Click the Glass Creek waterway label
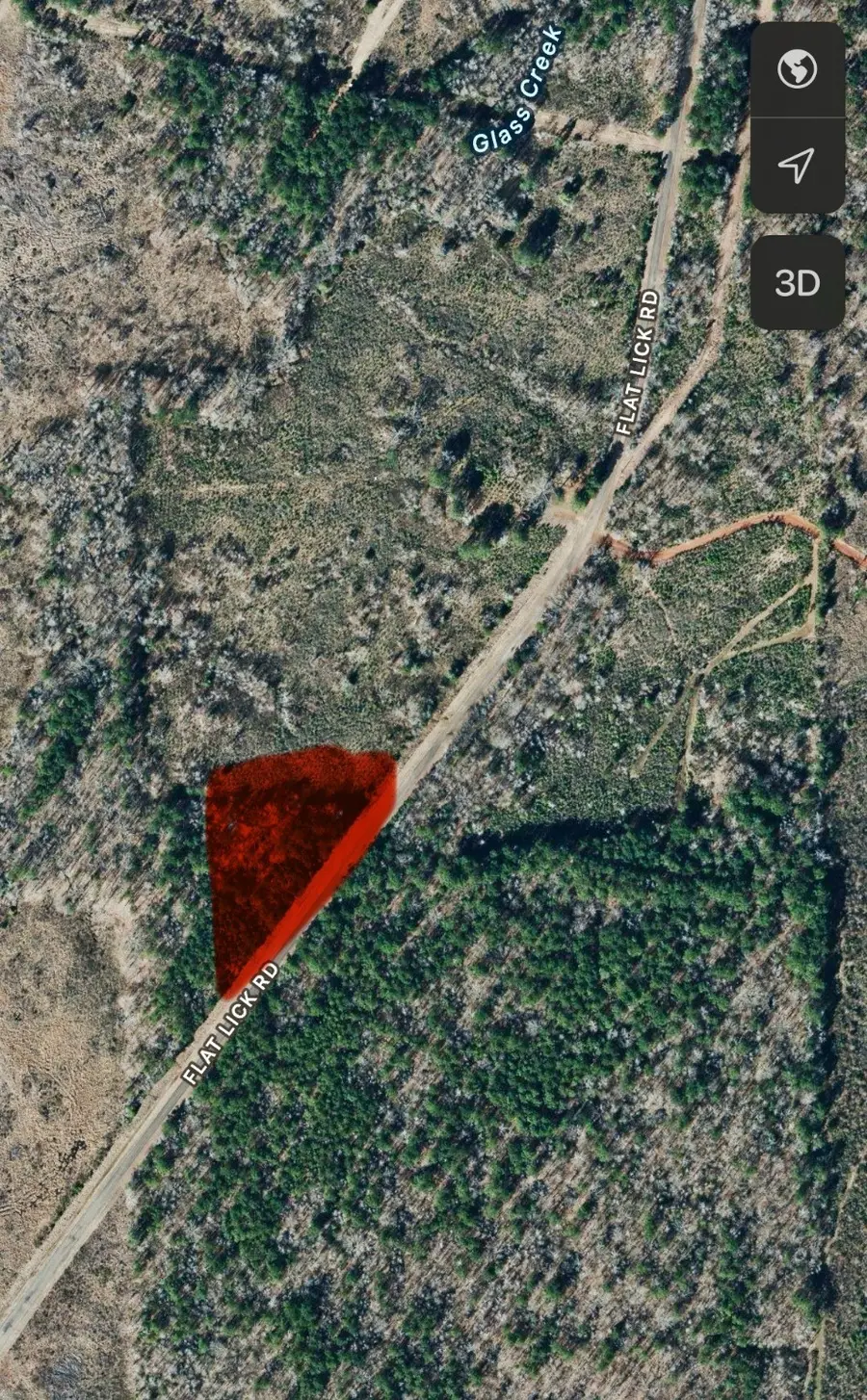Image resolution: width=867 pixels, height=1400 pixels. click(517, 87)
